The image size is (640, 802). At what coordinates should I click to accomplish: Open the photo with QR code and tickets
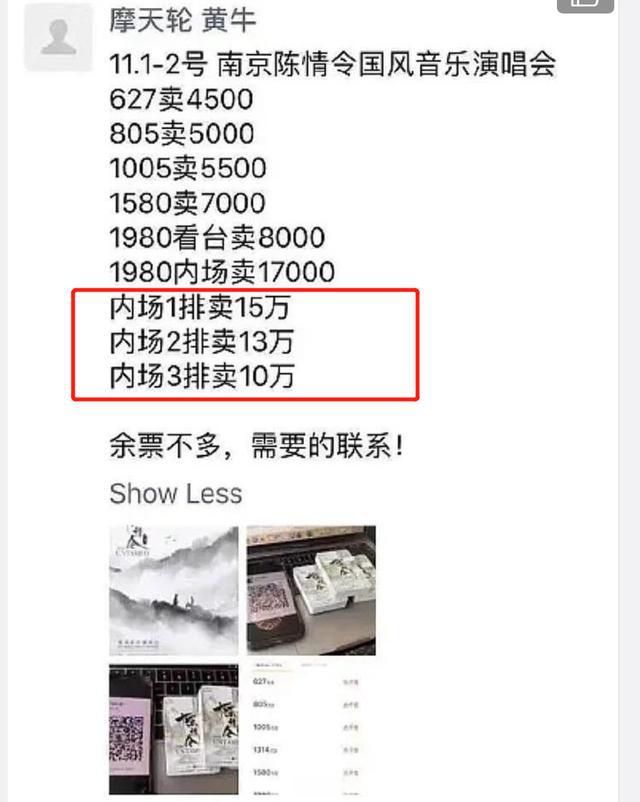pos(174,729)
